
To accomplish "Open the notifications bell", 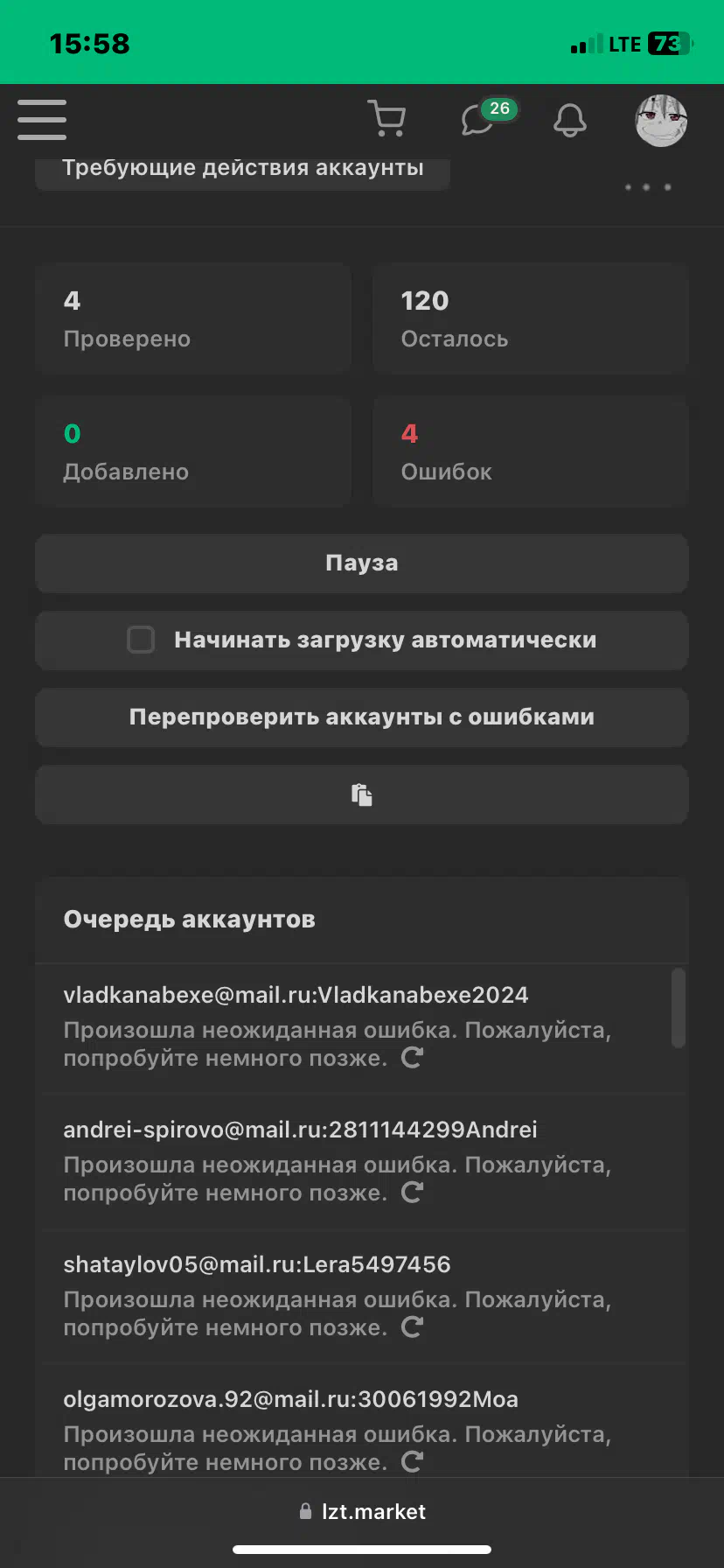I will tap(570, 120).
